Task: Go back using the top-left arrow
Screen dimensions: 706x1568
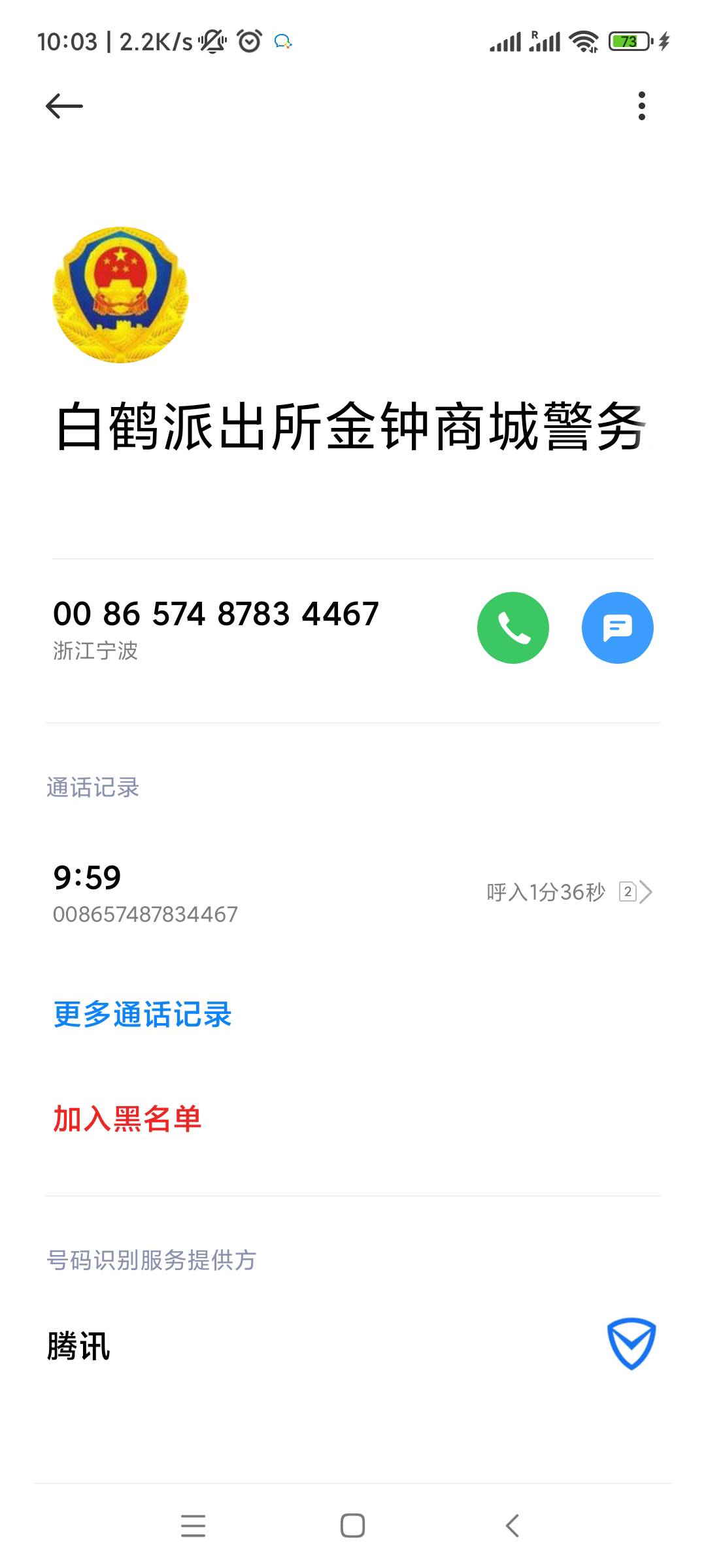Action: (x=64, y=106)
